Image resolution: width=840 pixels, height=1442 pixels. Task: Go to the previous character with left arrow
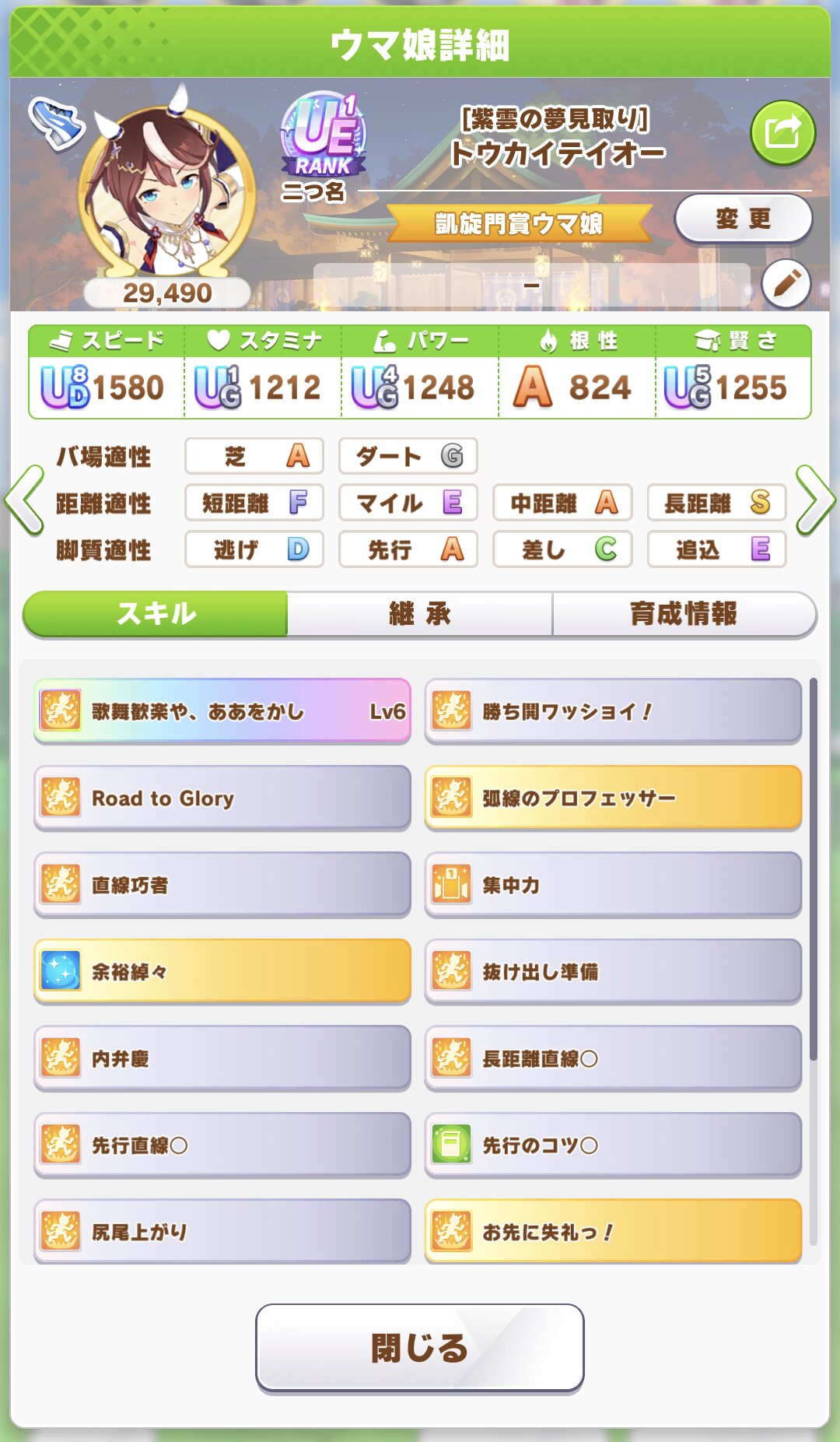pyautogui.click(x=25, y=500)
